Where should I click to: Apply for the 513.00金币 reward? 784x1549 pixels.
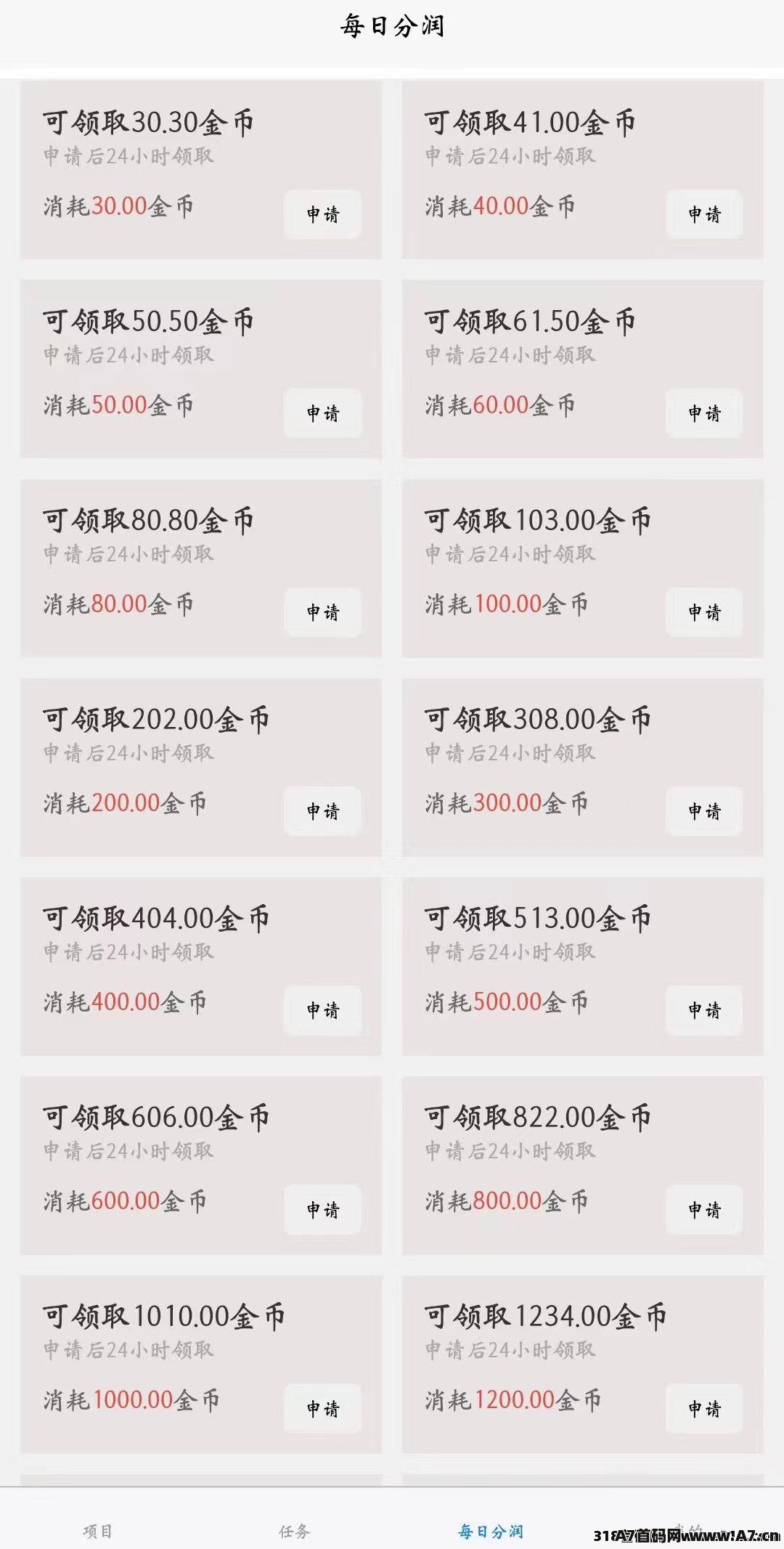tap(704, 1010)
